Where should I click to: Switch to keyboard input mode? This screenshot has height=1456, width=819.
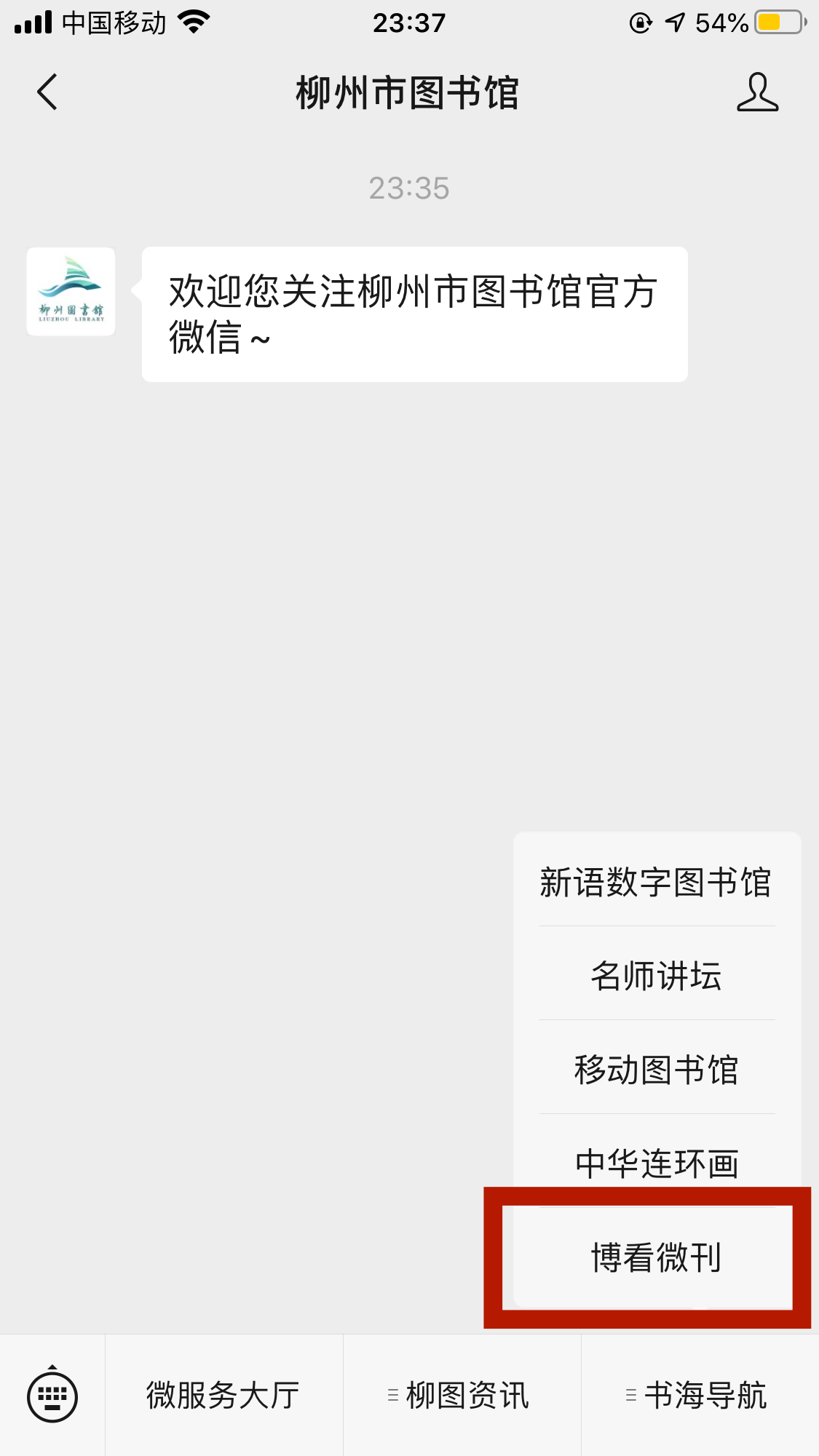click(52, 1395)
